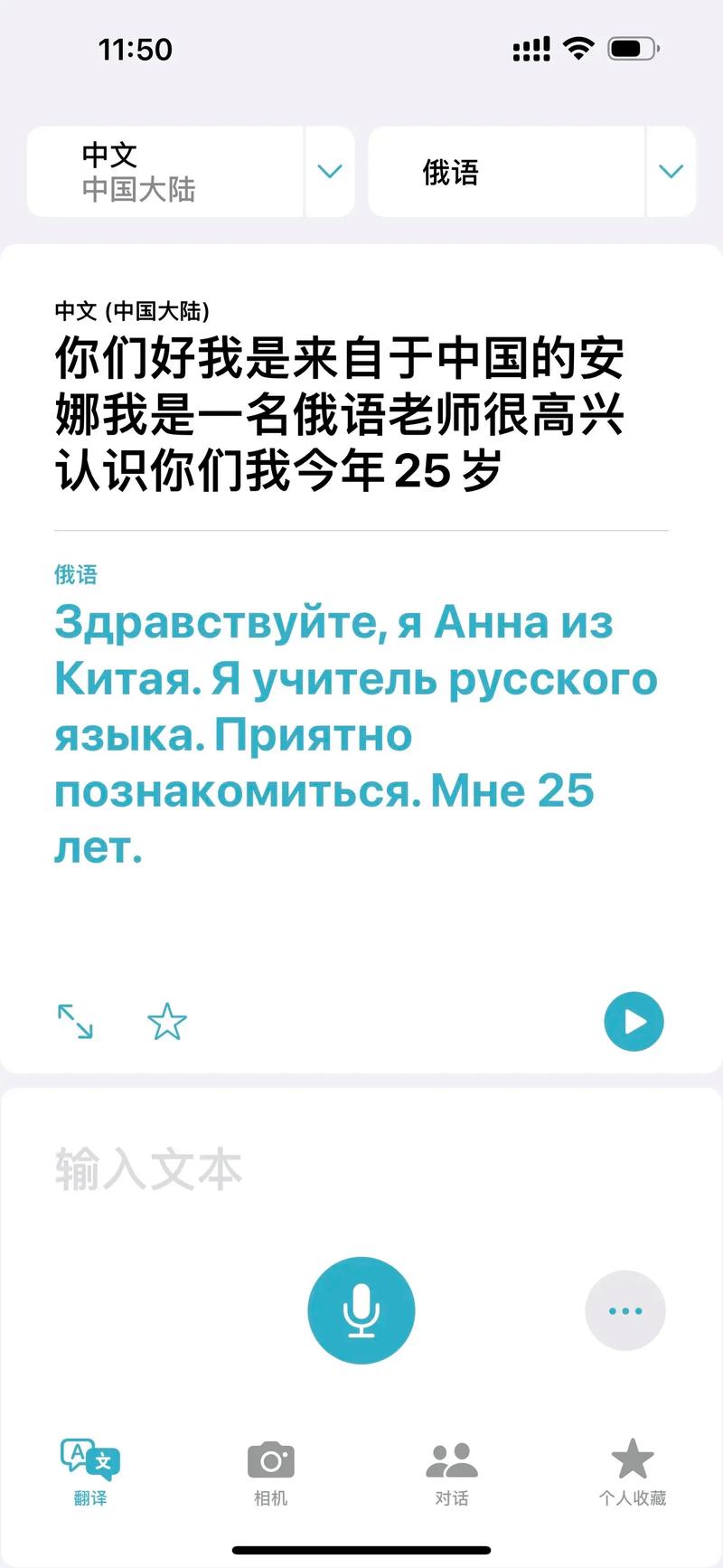This screenshot has width=723, height=1568.
Task: Start voice input with the microphone button
Action: click(x=361, y=1310)
